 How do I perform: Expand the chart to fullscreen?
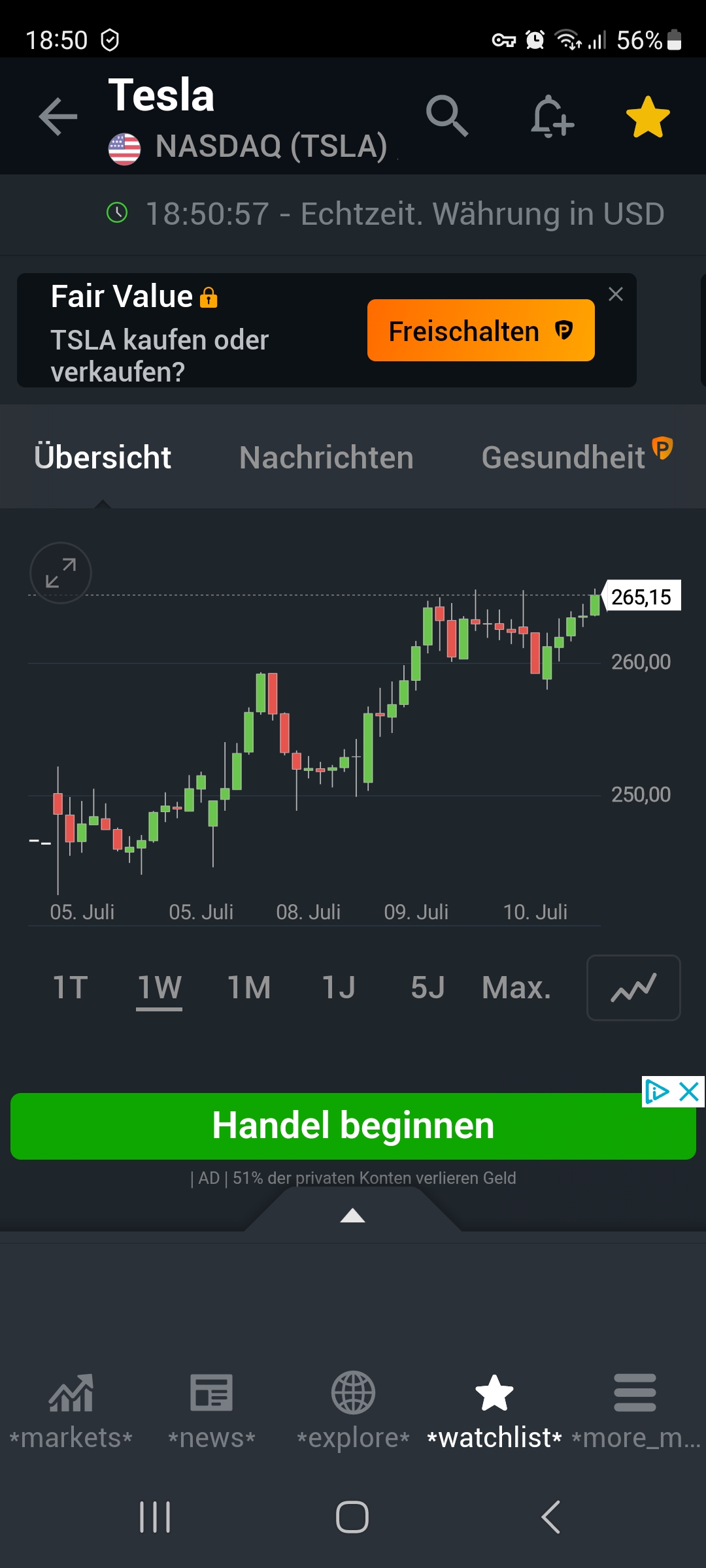pyautogui.click(x=61, y=573)
